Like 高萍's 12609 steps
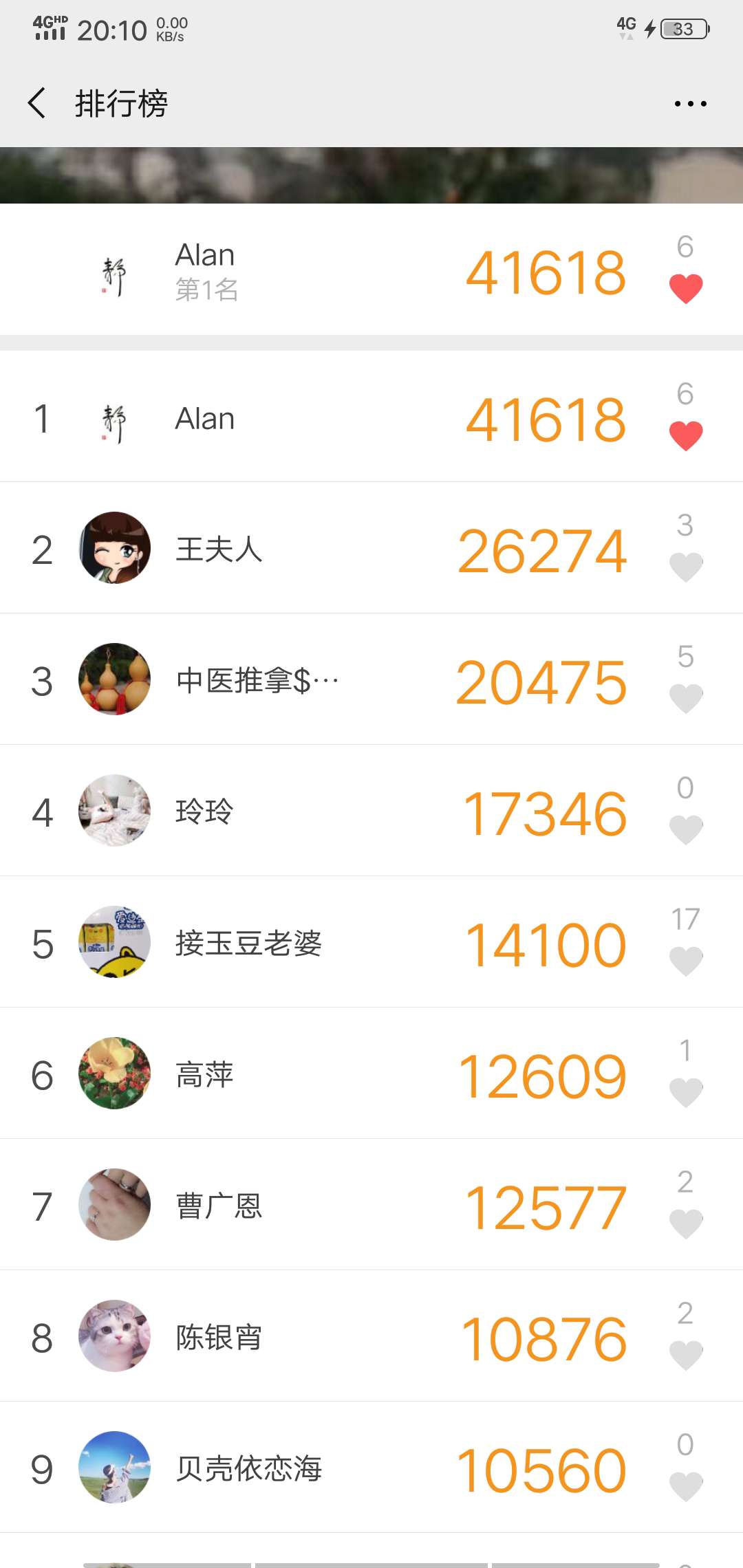This screenshot has height=1568, width=743. (686, 1093)
